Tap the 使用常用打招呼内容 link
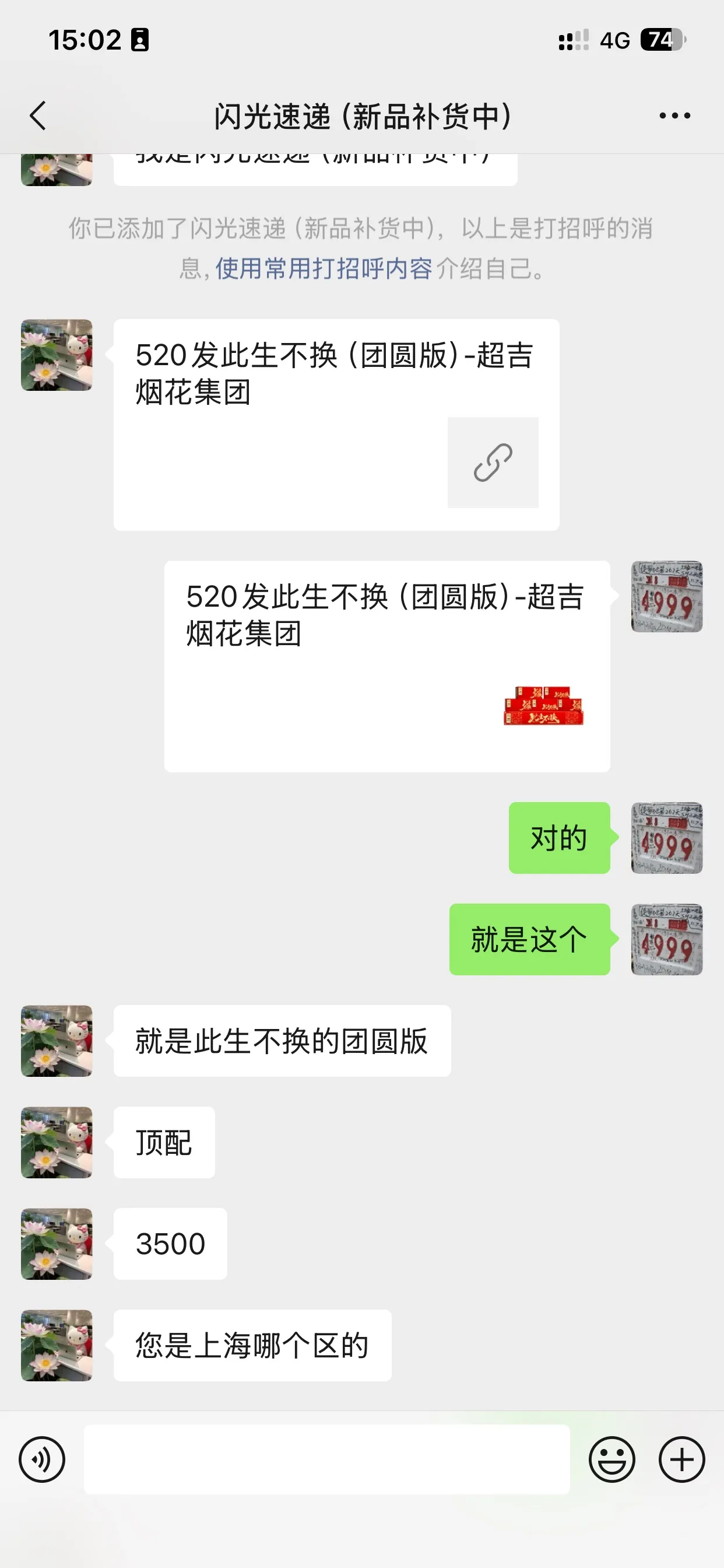 pyautogui.click(x=324, y=268)
